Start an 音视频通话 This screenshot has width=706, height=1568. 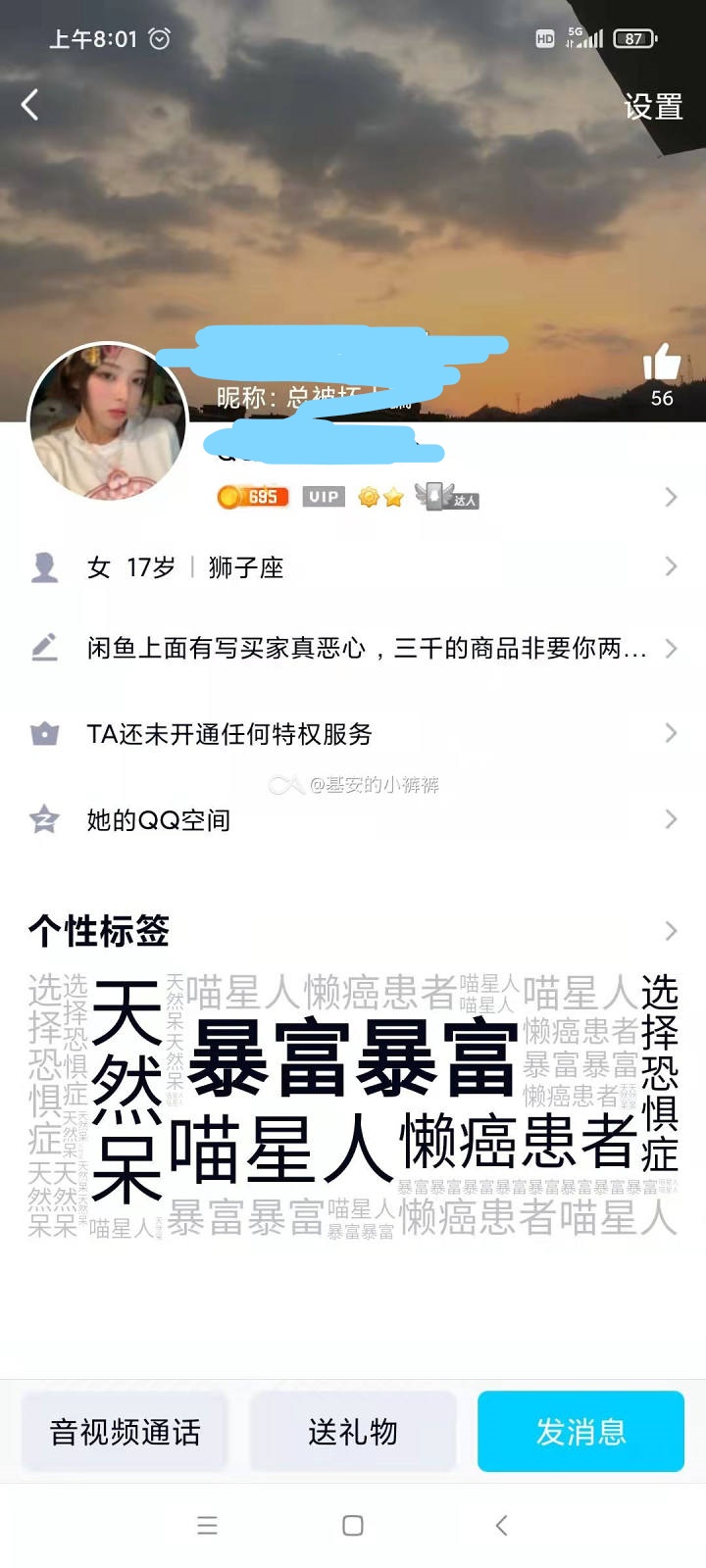click(x=126, y=1432)
